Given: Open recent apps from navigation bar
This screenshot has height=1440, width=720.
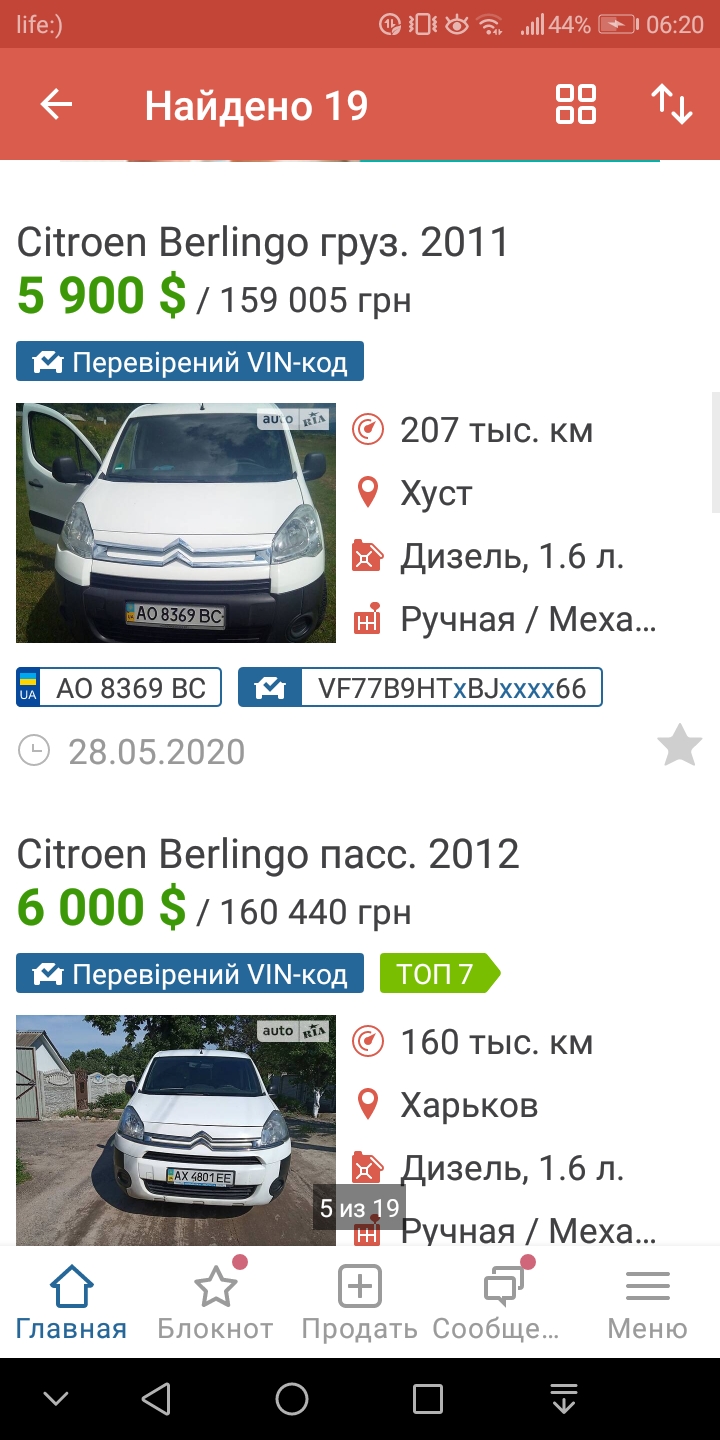Looking at the screenshot, I should [428, 1399].
